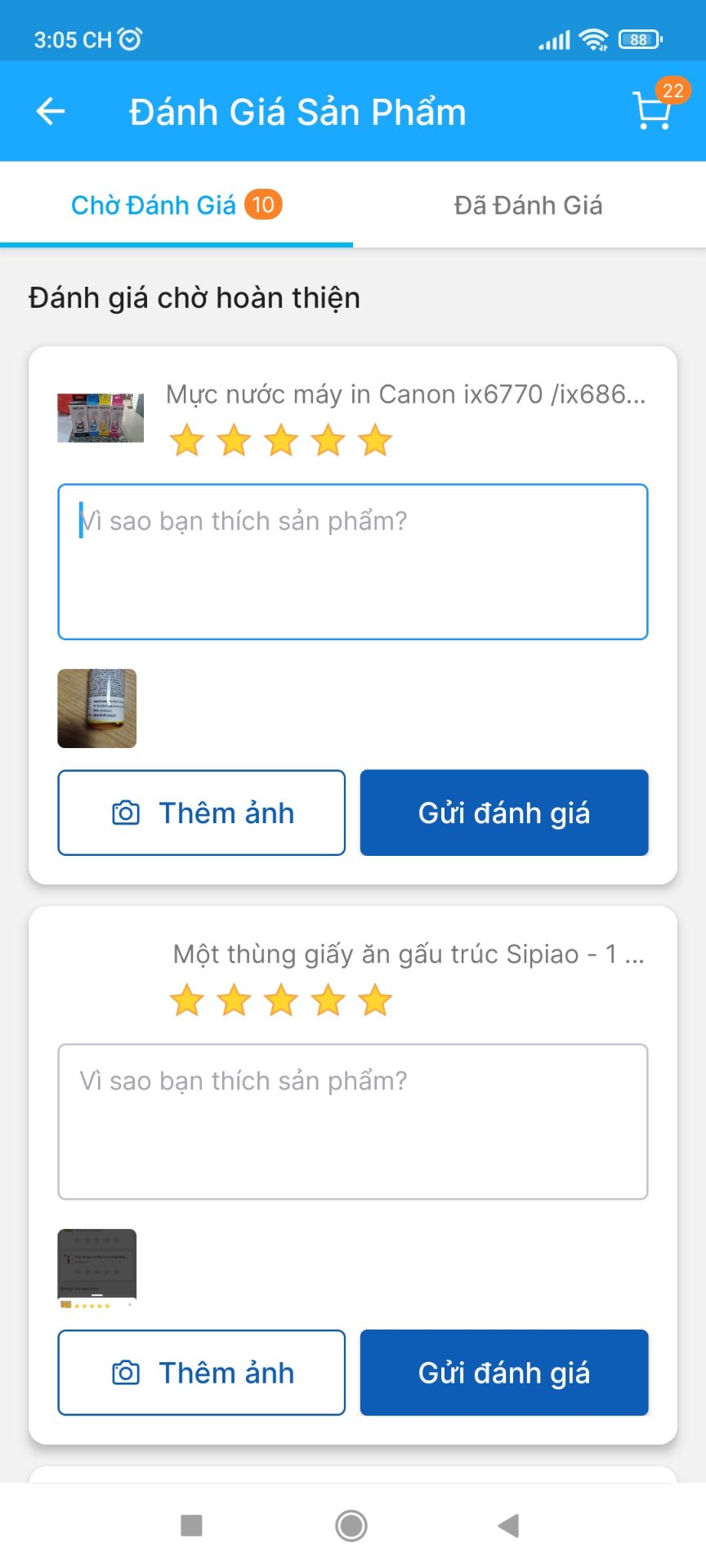Switch to the Đã Đánh Giá tab

pyautogui.click(x=529, y=205)
